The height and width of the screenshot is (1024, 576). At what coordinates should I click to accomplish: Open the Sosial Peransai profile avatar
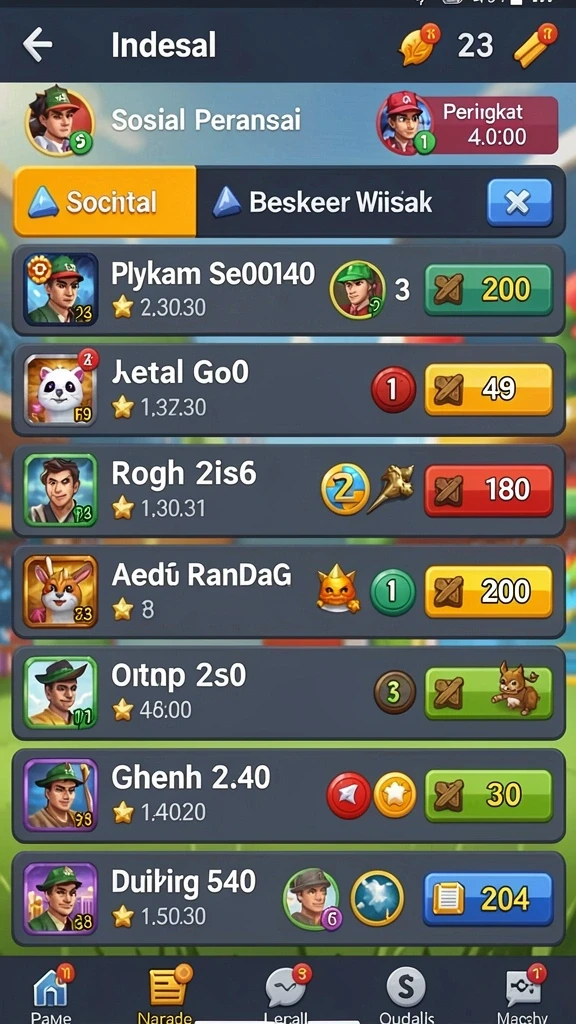pos(59,121)
